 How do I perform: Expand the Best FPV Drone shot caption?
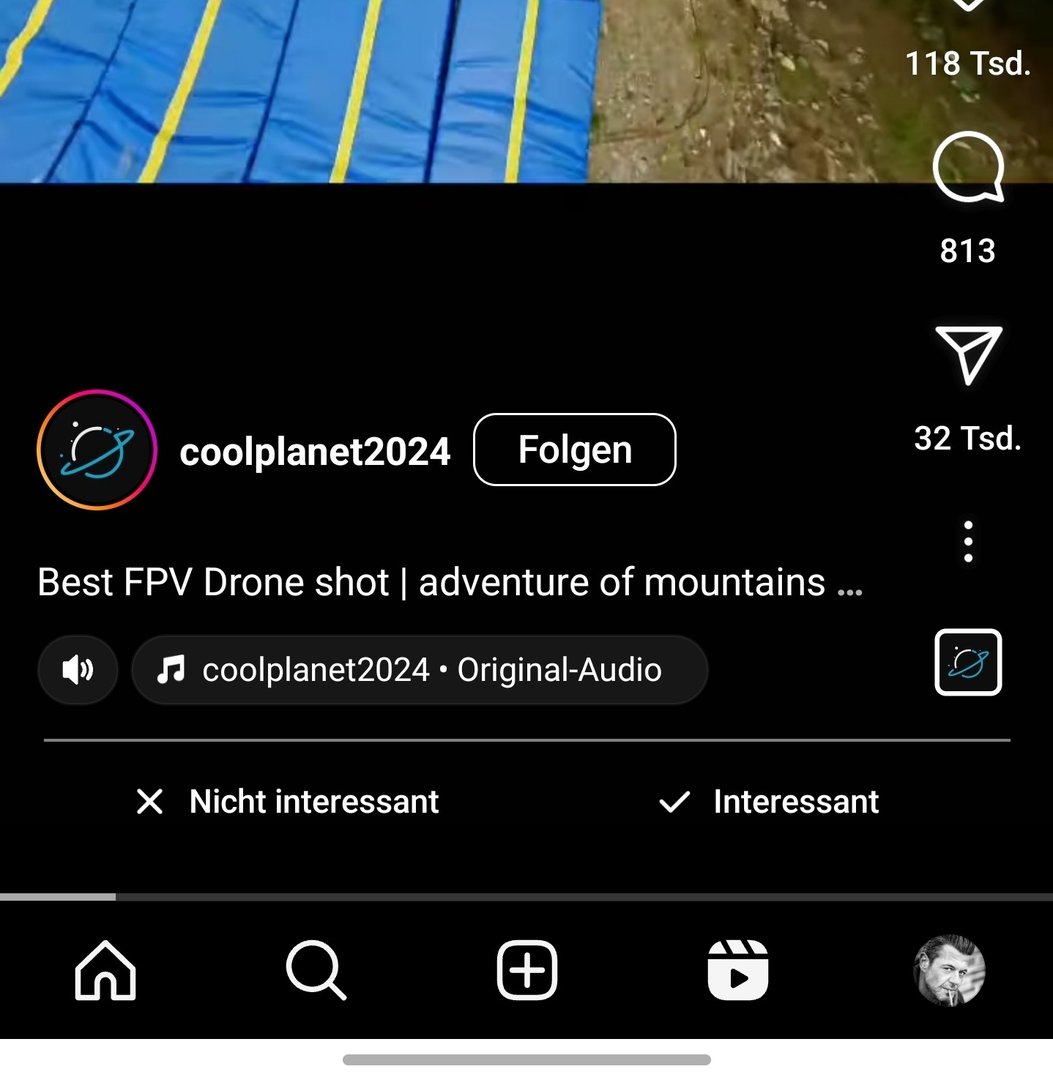pos(450,582)
